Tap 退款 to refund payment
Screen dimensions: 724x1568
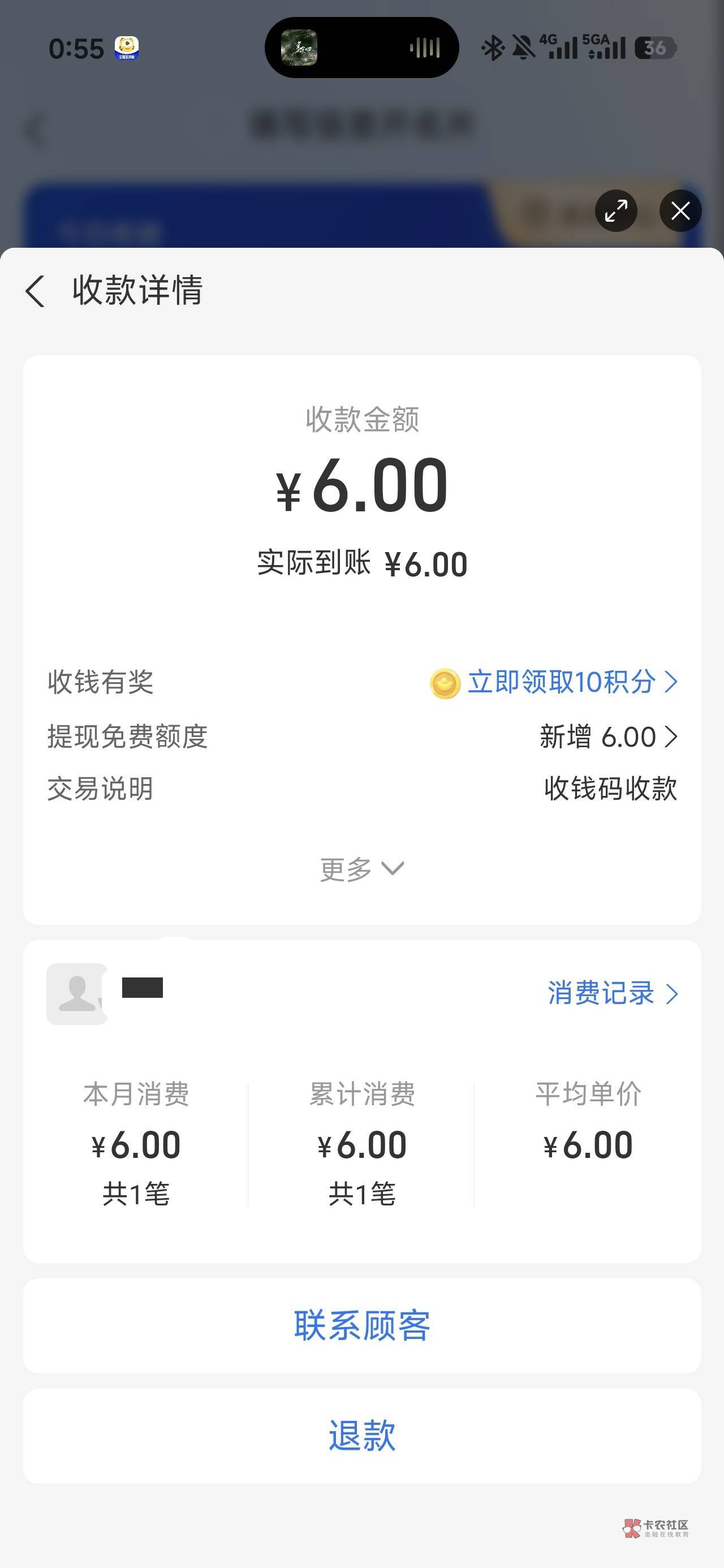click(x=361, y=1435)
